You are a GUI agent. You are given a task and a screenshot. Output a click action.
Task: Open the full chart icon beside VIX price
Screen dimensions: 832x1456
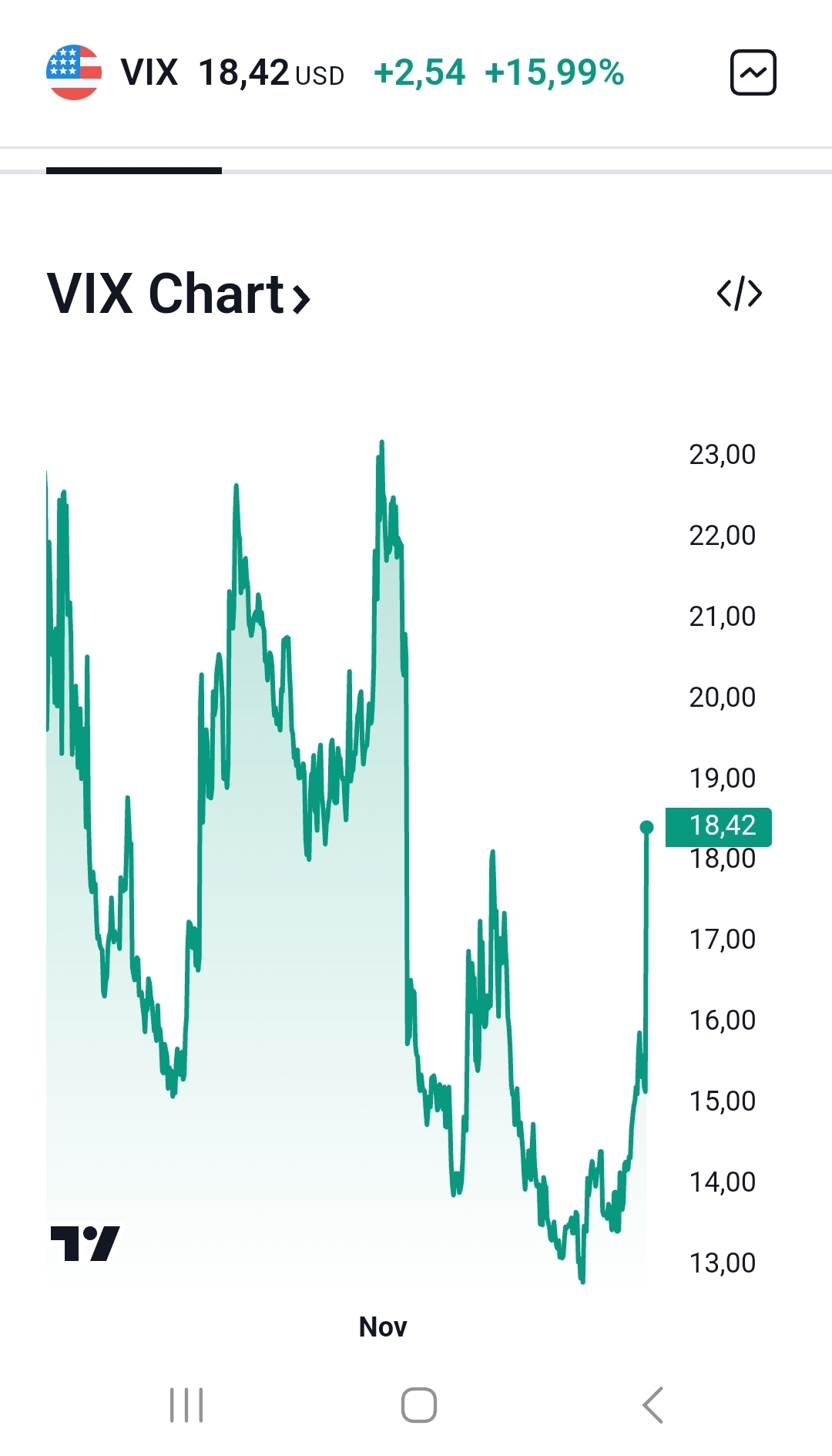pos(753,73)
